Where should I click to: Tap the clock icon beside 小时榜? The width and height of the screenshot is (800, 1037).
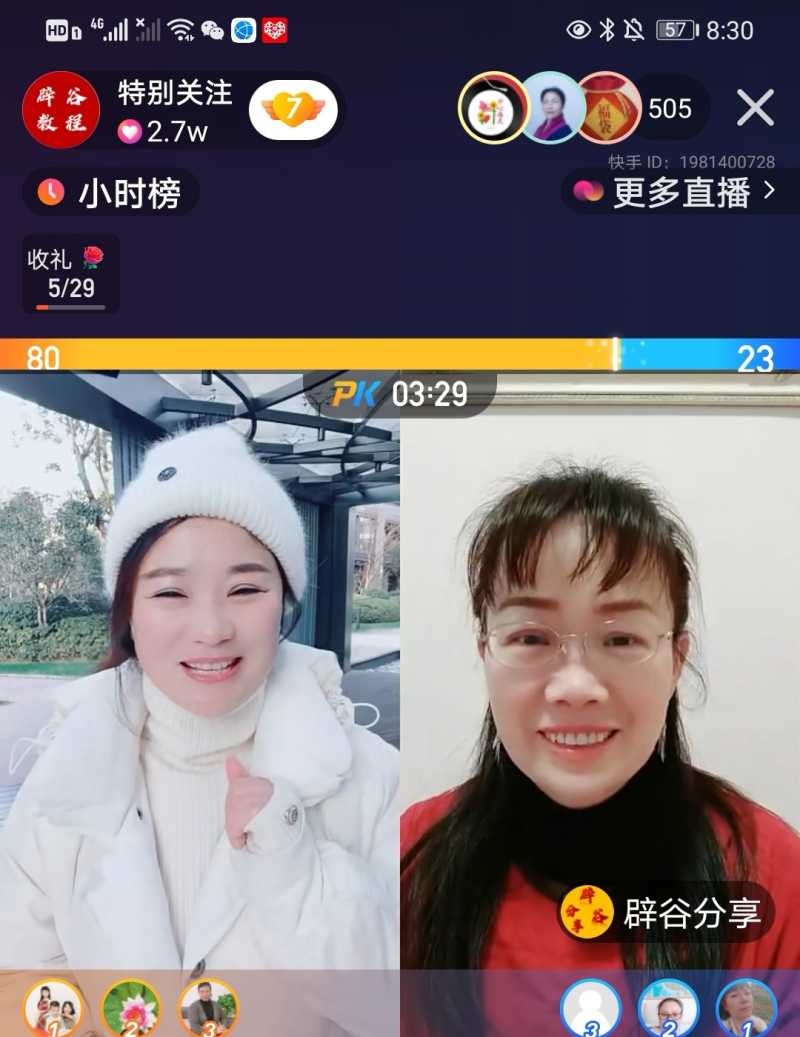click(x=48, y=192)
